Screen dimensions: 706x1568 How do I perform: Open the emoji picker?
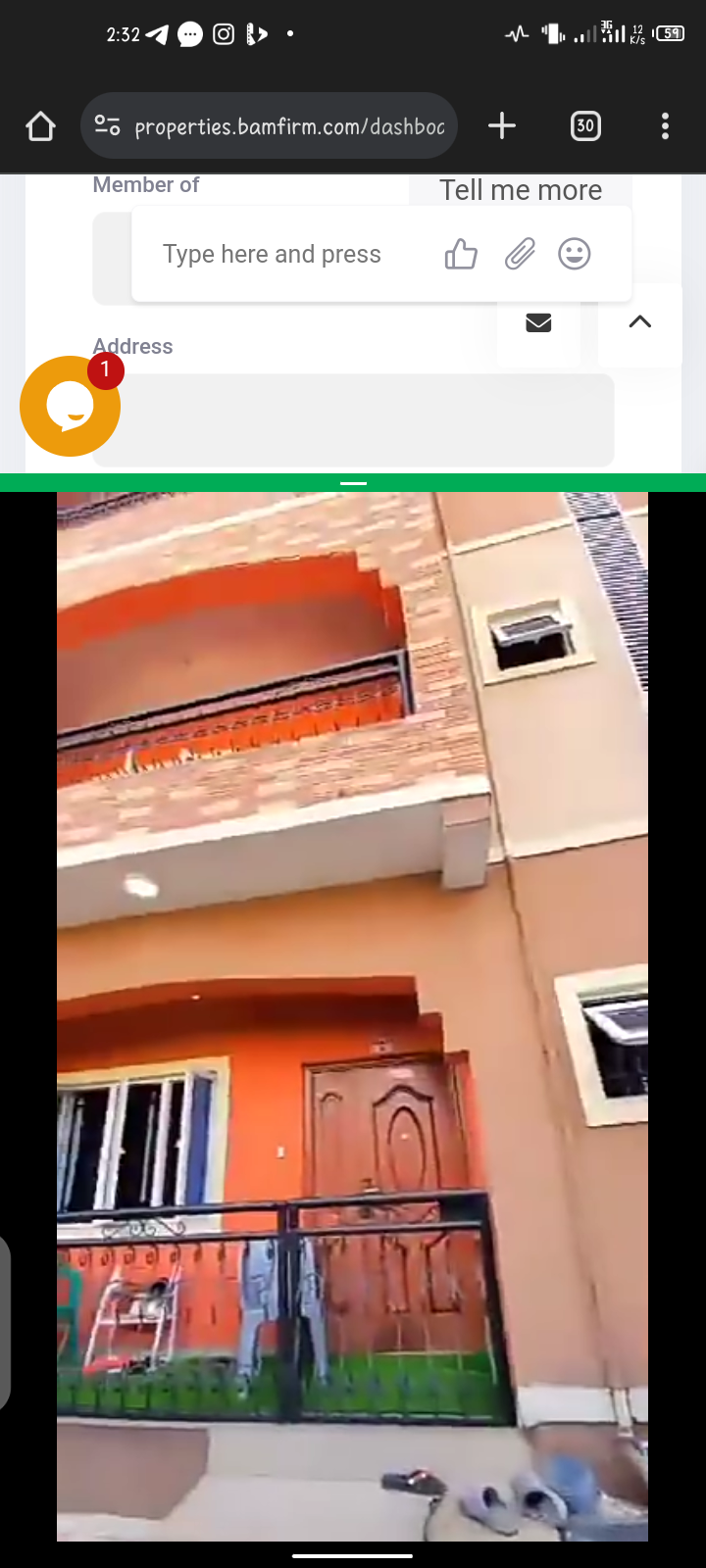[575, 255]
